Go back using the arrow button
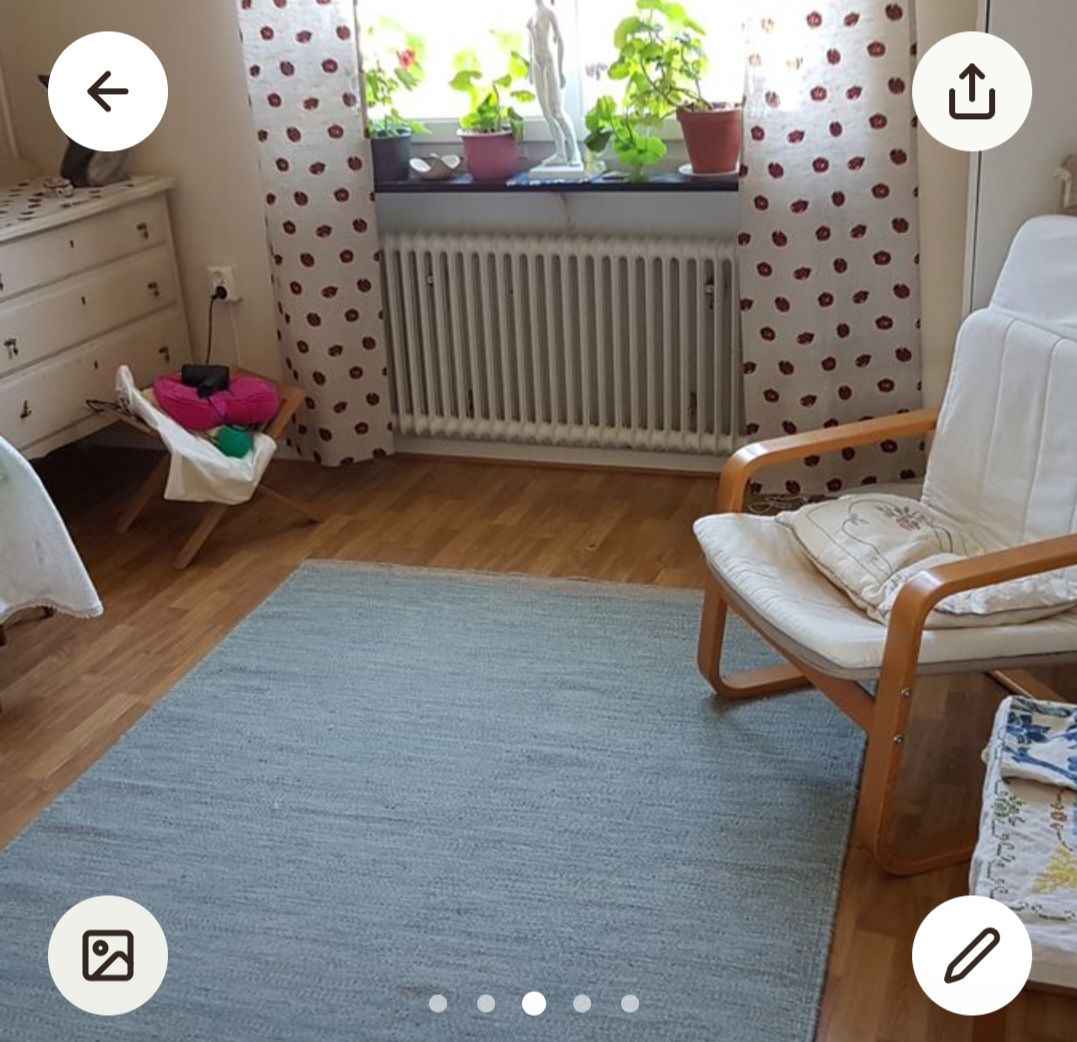This screenshot has width=1077, height=1042. [108, 92]
